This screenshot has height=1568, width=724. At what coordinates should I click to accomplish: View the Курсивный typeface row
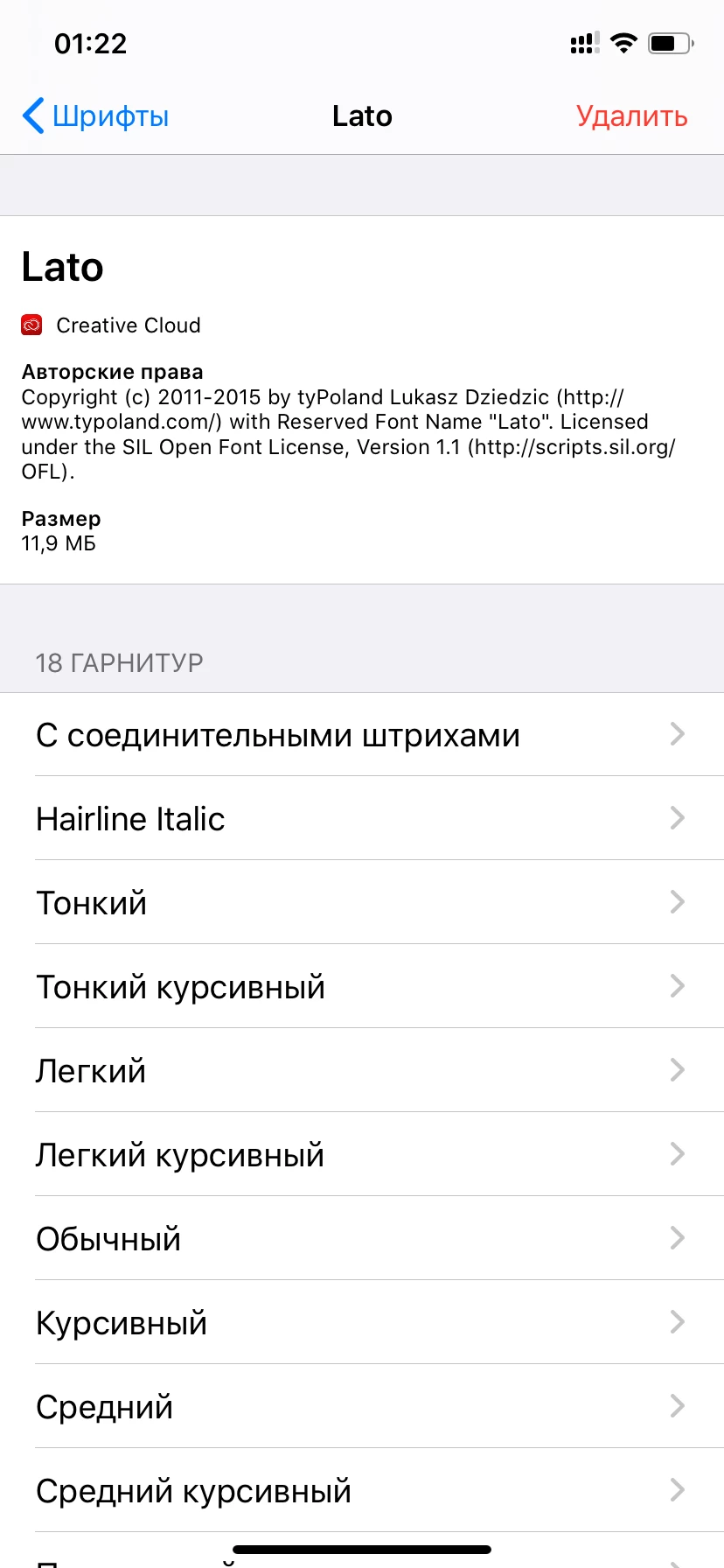(x=362, y=1323)
